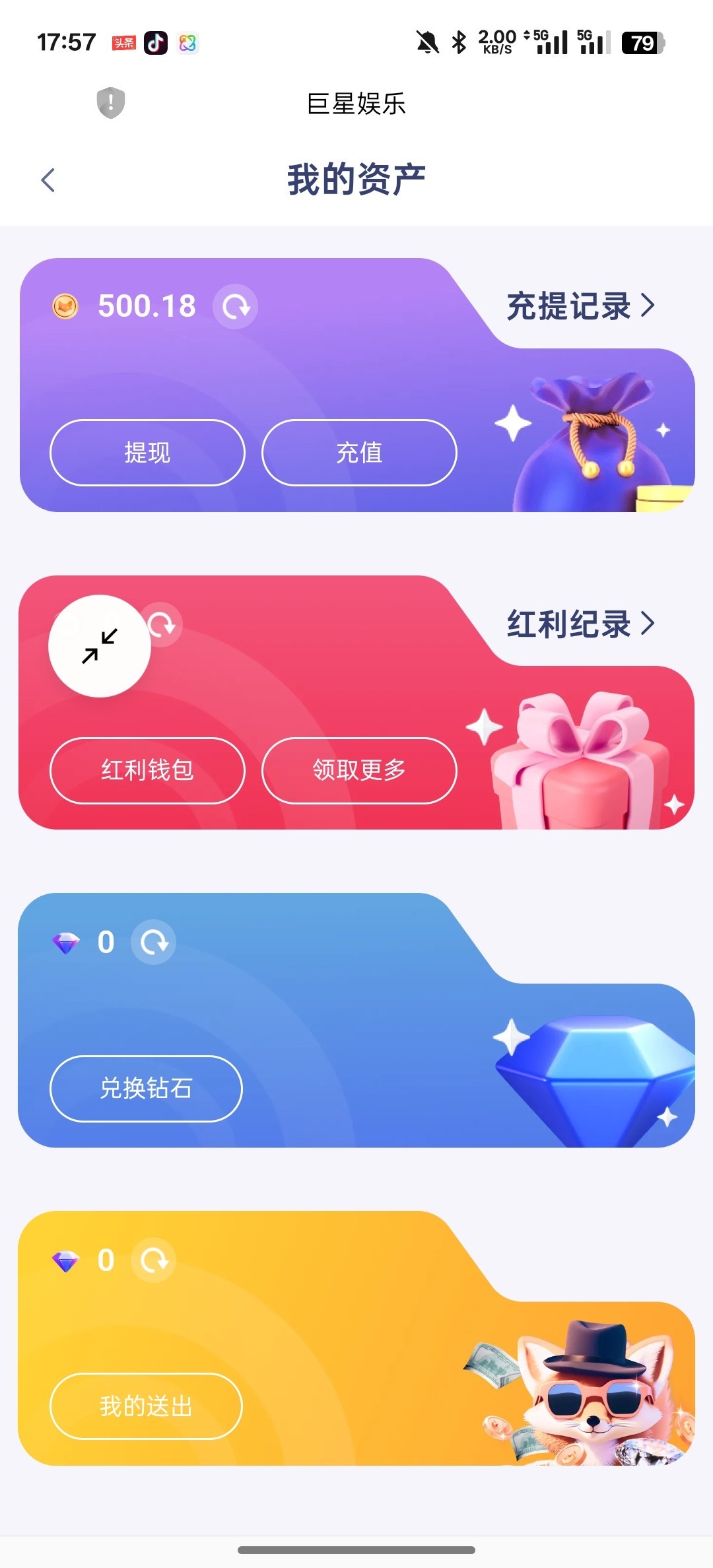713x1568 pixels.
Task: Open 红利钱包
Action: (147, 770)
